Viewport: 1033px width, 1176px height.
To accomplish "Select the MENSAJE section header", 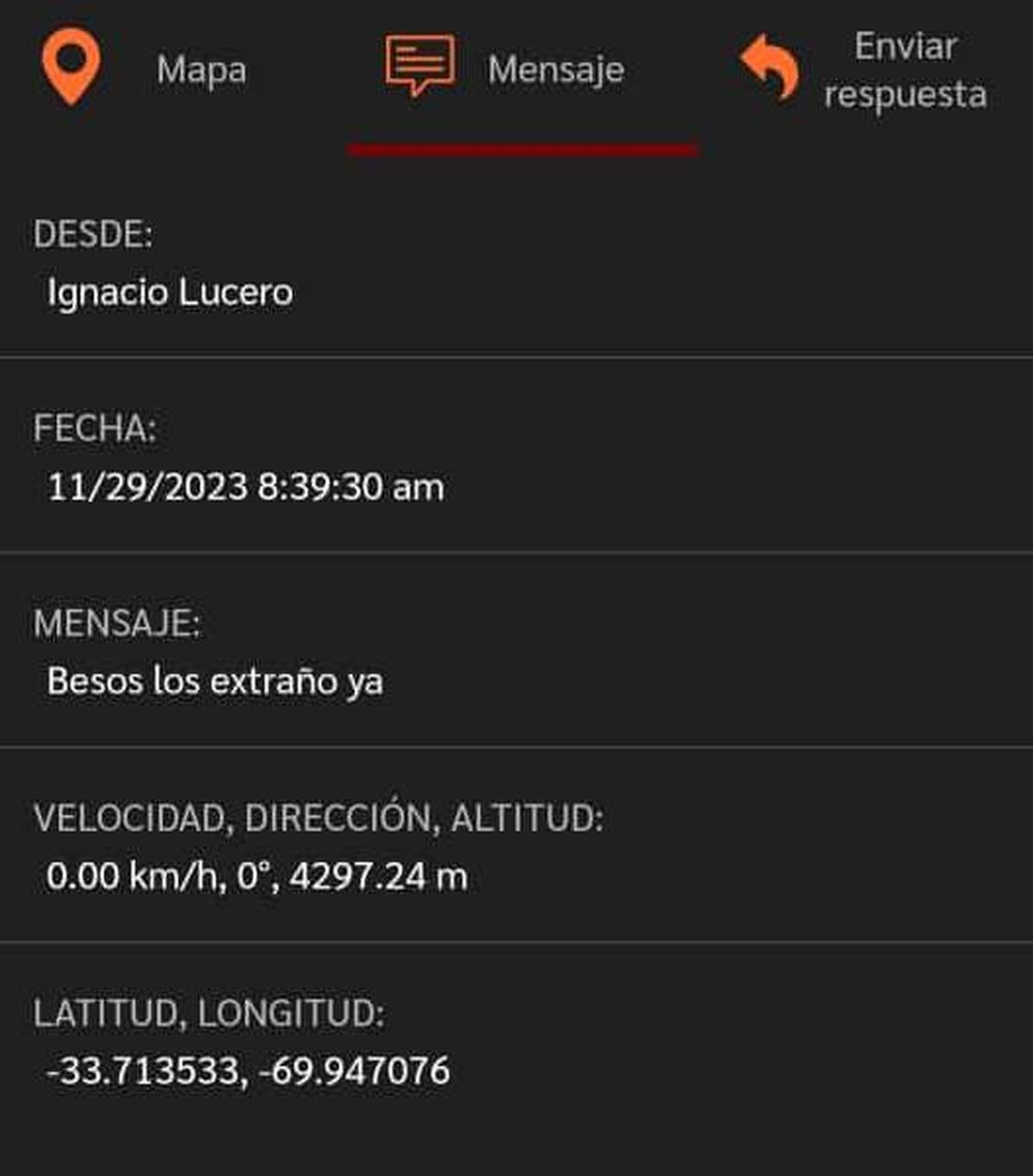I will 117,623.
